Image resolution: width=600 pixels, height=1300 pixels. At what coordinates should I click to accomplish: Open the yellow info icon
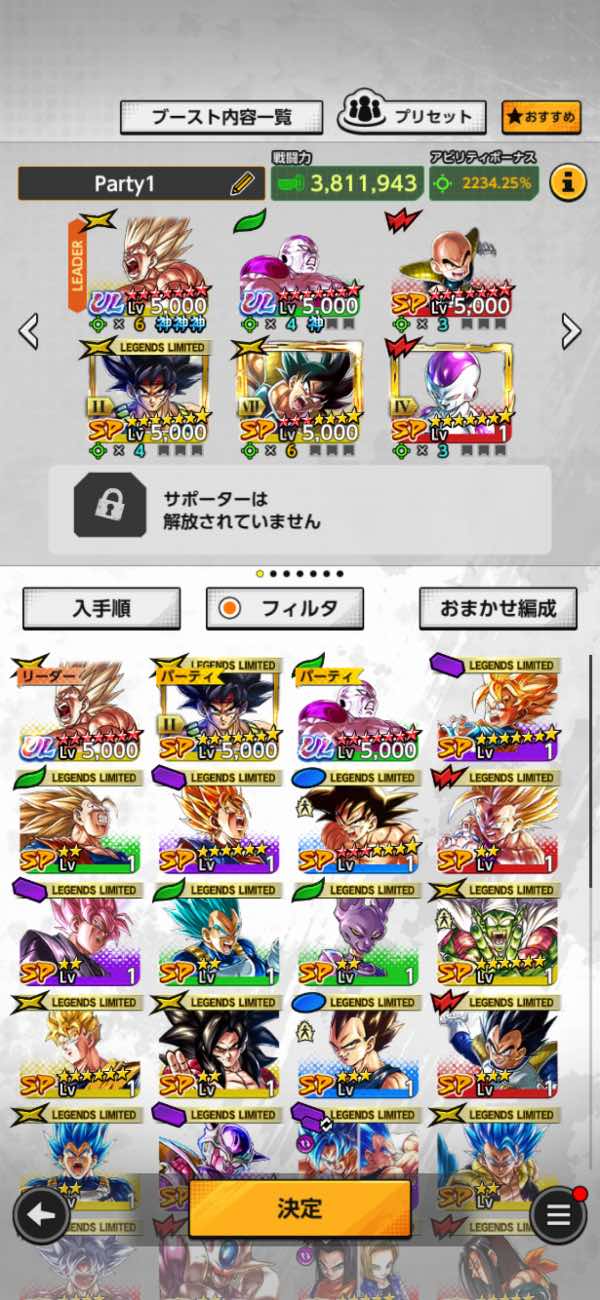pyautogui.click(x=567, y=183)
